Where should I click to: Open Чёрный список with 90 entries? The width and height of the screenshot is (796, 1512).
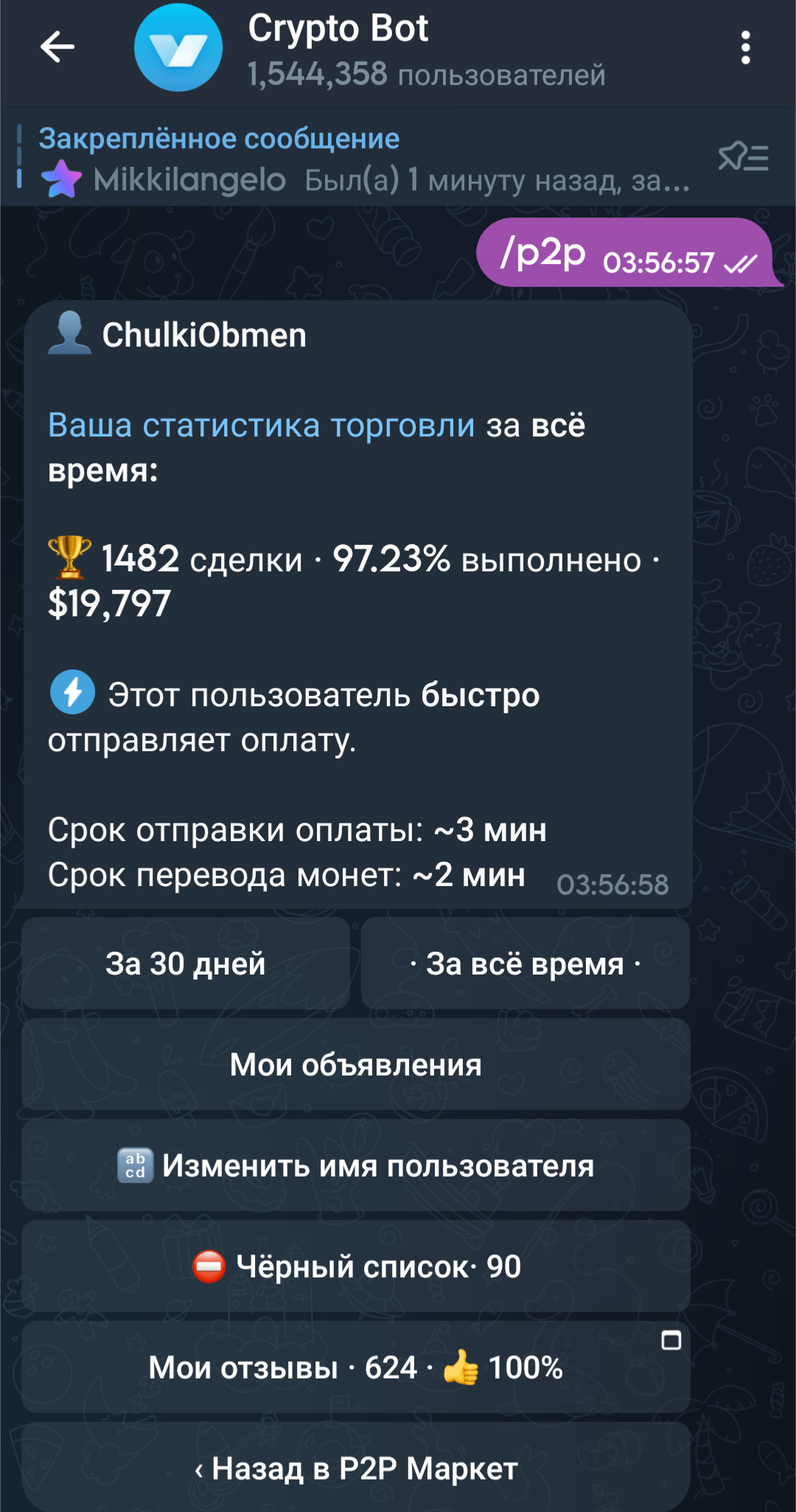(x=355, y=1267)
